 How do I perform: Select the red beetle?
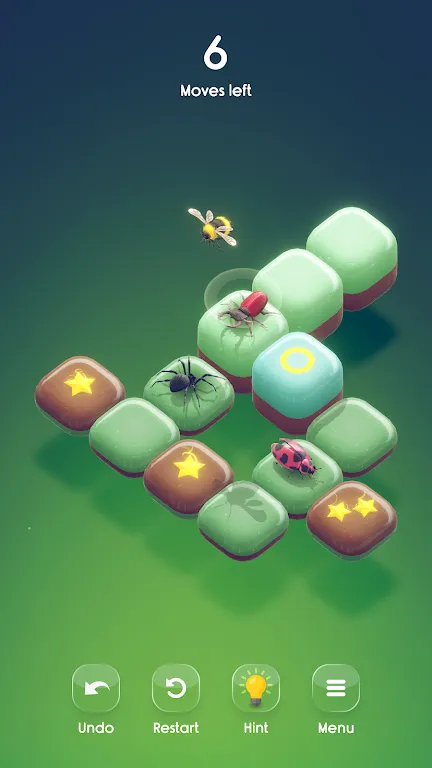[x=247, y=311]
